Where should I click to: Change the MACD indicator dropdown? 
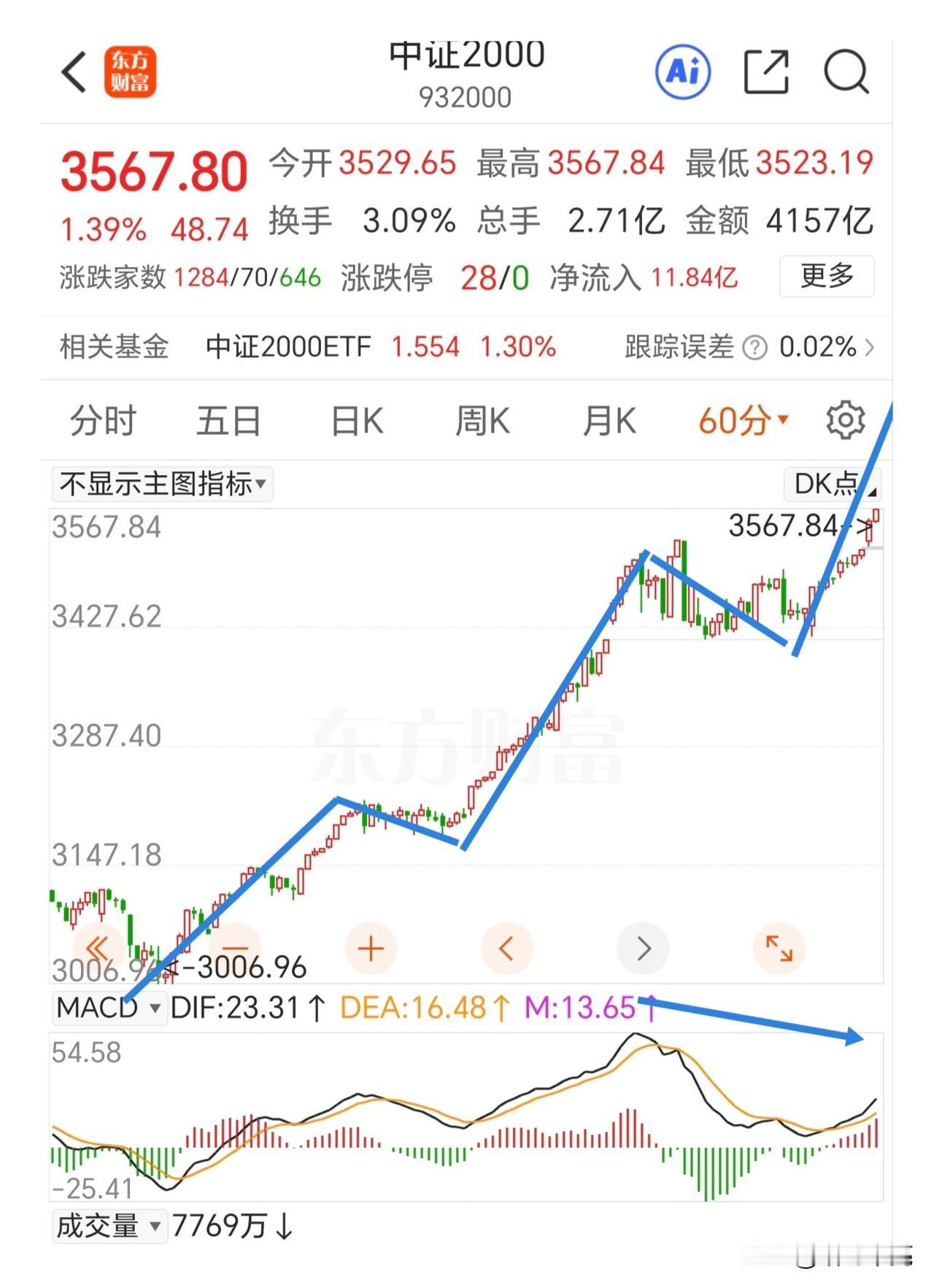pyautogui.click(x=108, y=1008)
